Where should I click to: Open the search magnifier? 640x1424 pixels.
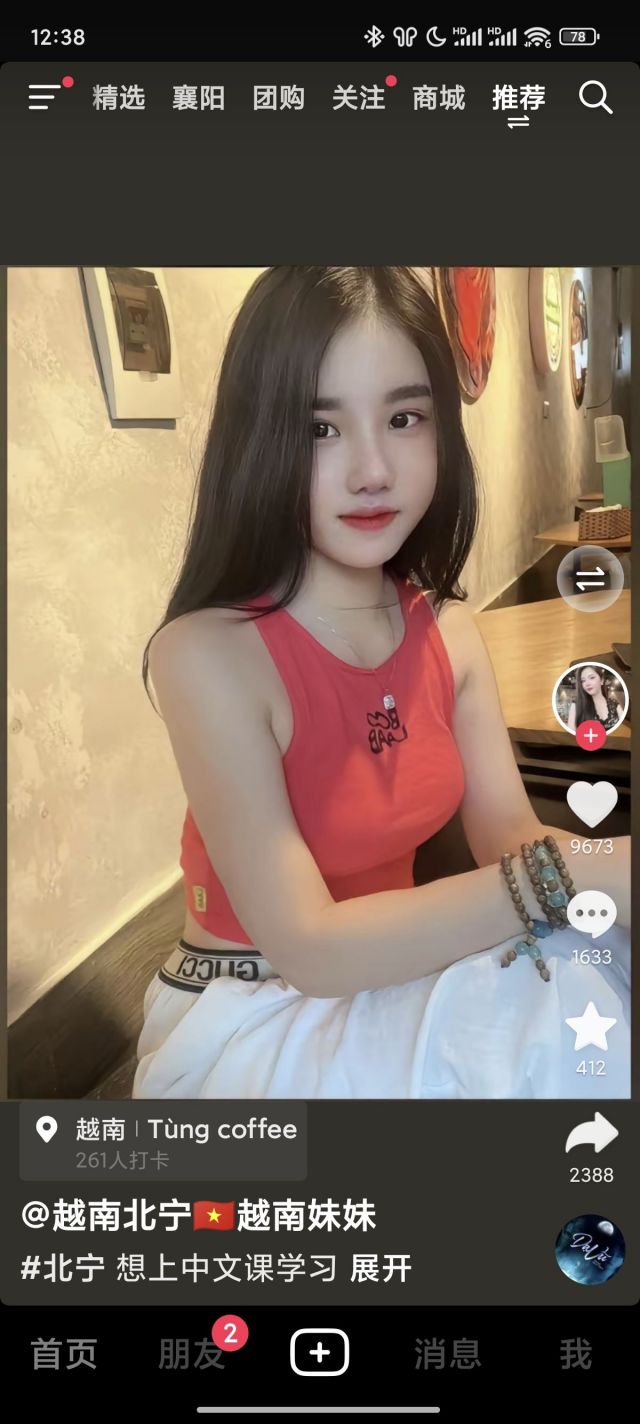[595, 97]
